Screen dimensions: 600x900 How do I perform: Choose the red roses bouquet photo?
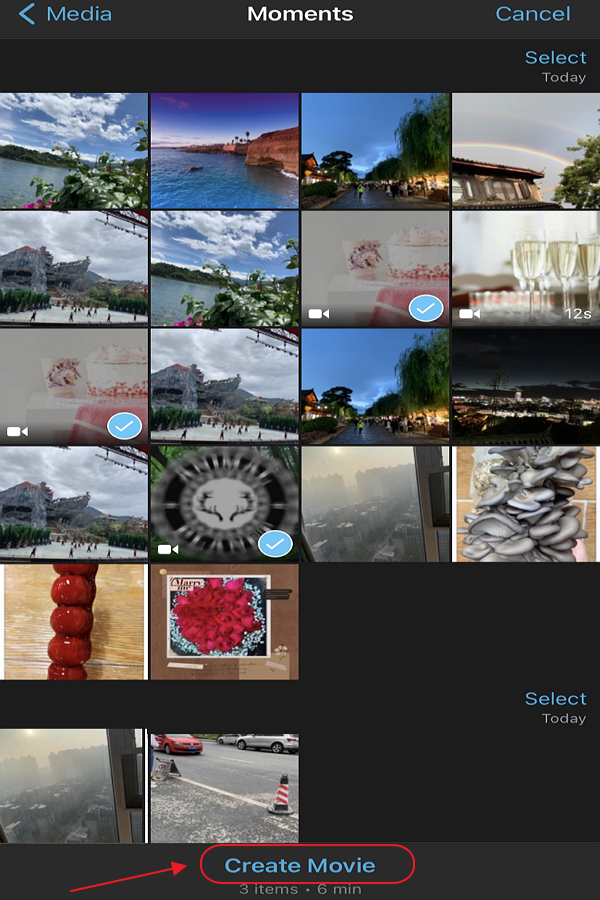(225, 621)
